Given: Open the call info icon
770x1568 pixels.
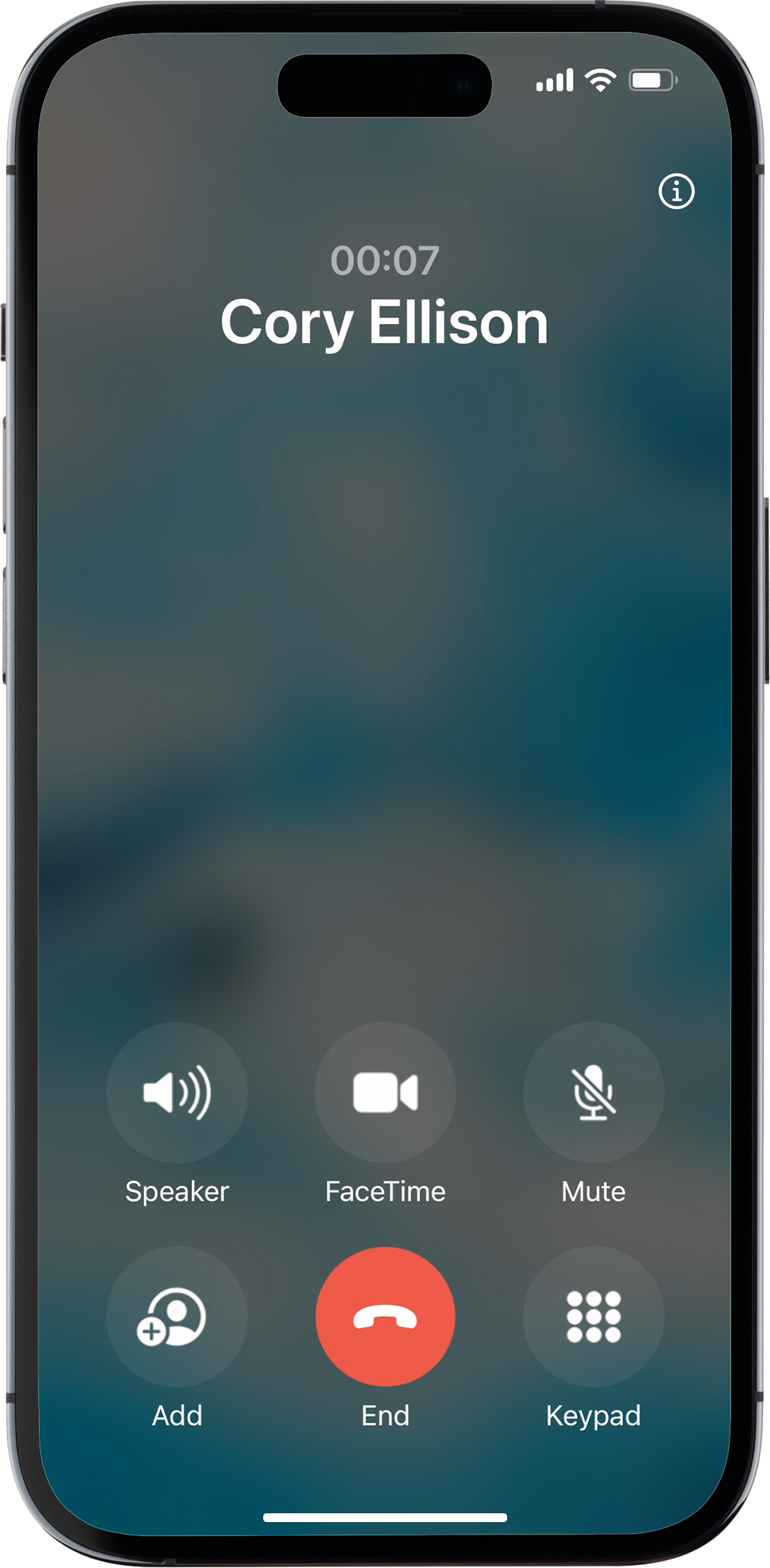Looking at the screenshot, I should [x=676, y=192].
